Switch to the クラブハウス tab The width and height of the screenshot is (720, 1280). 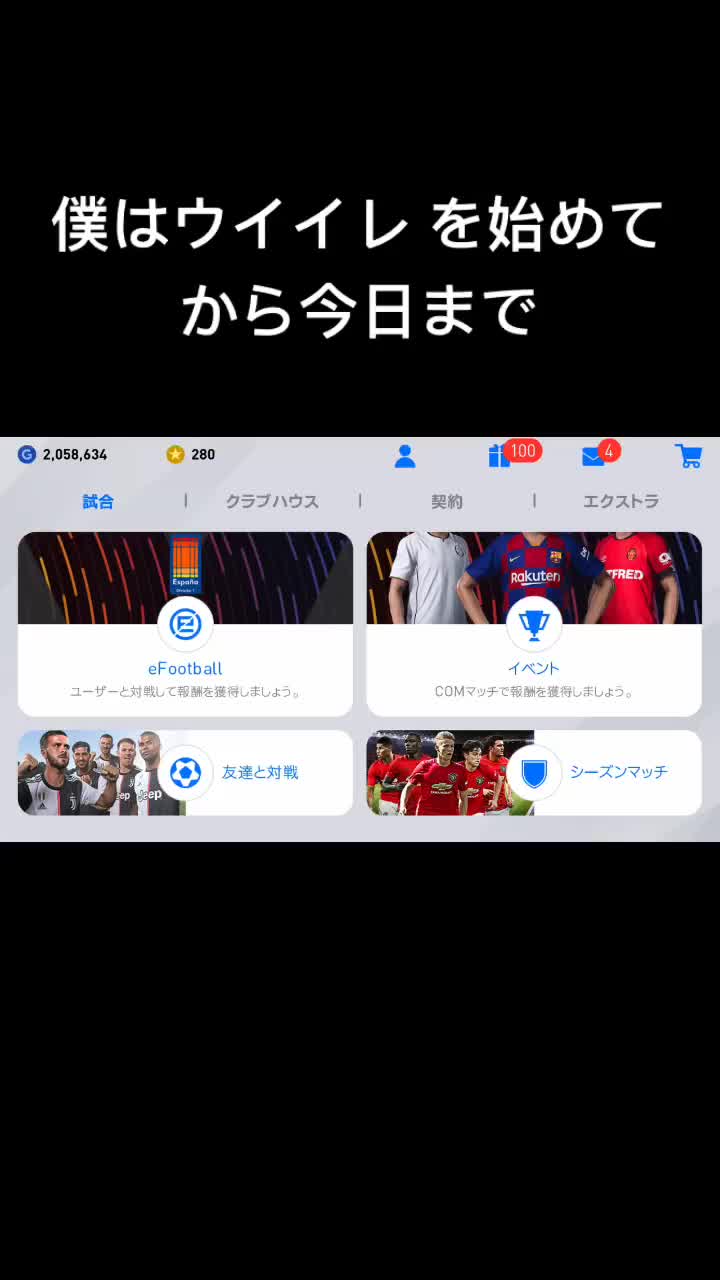[x=272, y=502]
